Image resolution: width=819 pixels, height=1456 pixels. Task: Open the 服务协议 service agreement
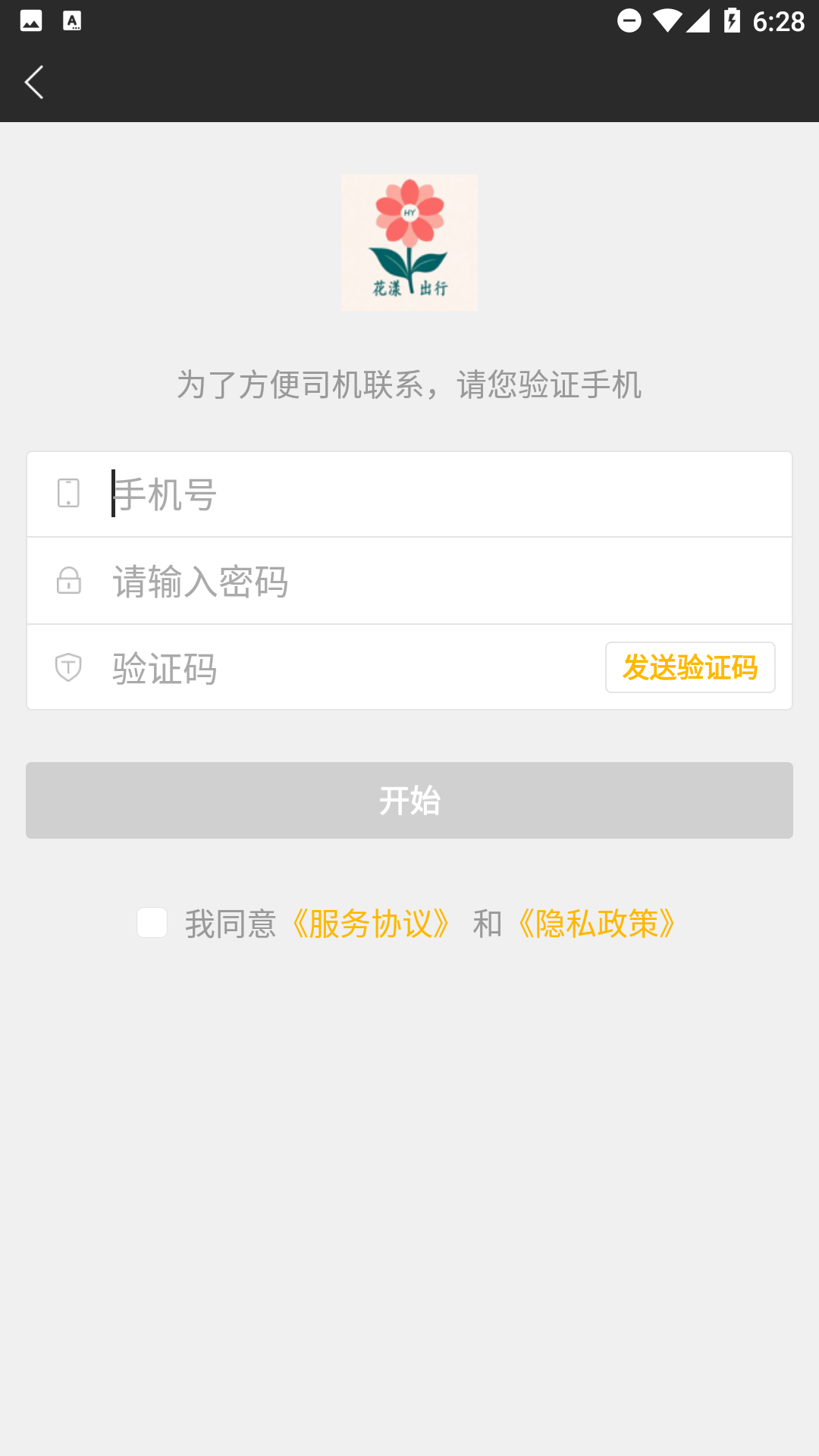372,923
